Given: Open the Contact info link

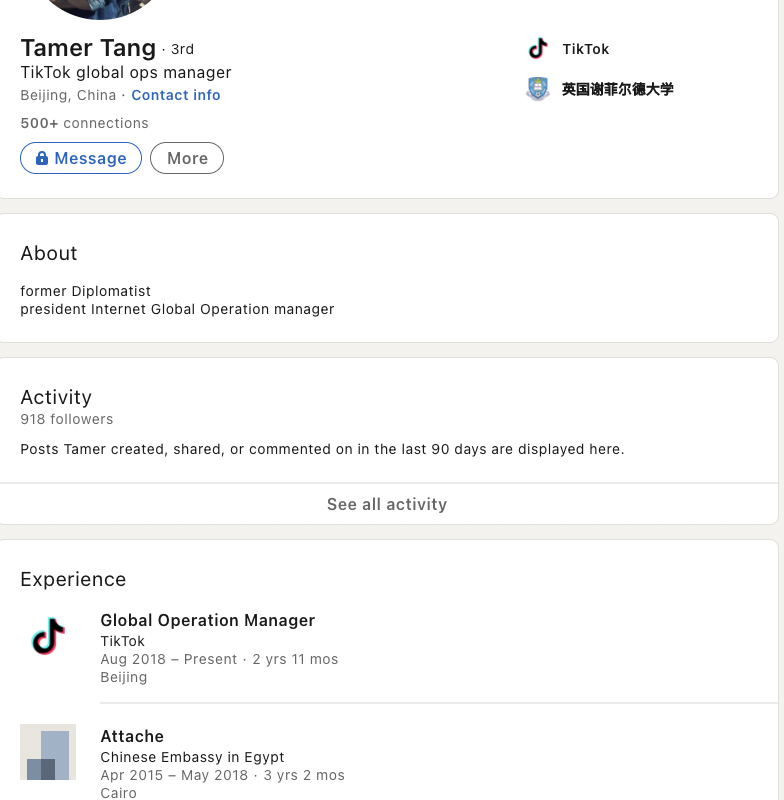Looking at the screenshot, I should pos(176,95).
